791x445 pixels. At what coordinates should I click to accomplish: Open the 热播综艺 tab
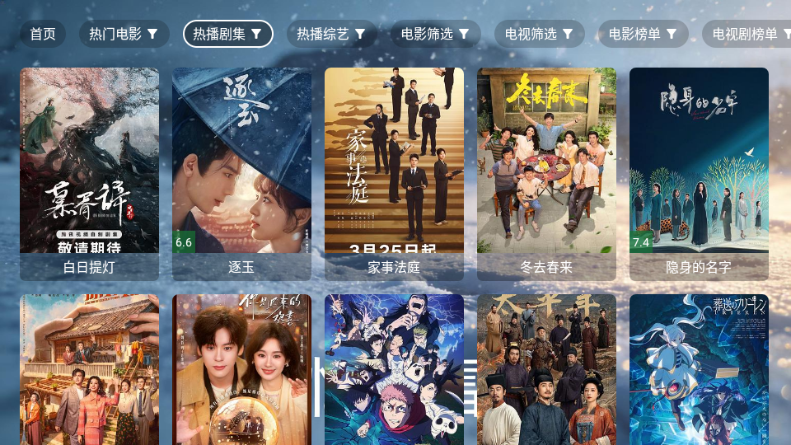click(x=333, y=34)
